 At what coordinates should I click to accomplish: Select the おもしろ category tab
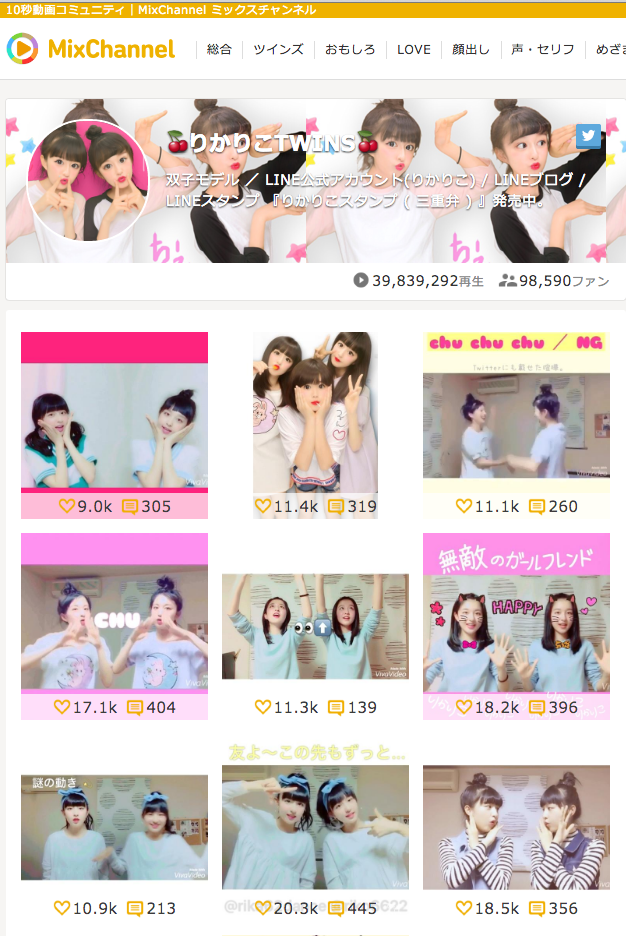(x=350, y=49)
